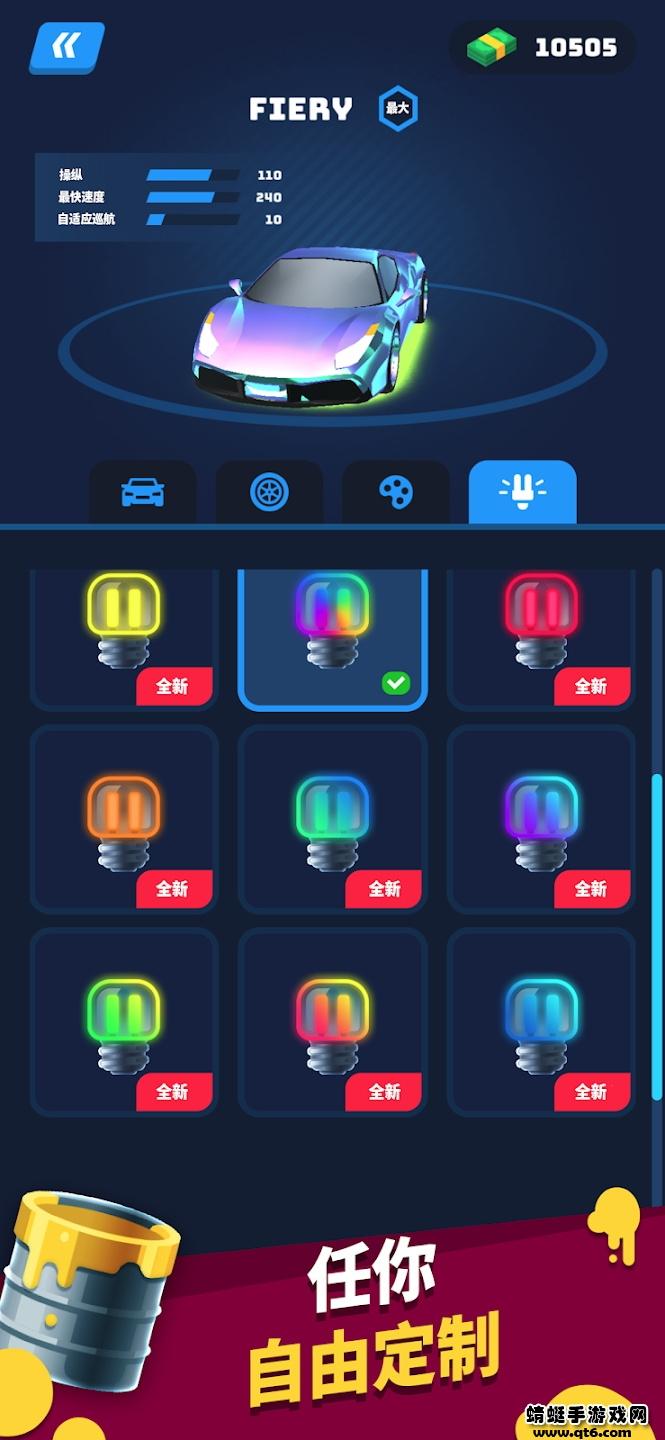Pick the cyan-blue neon bulb
Viewport: 665px width, 1440px height.
point(541,1022)
